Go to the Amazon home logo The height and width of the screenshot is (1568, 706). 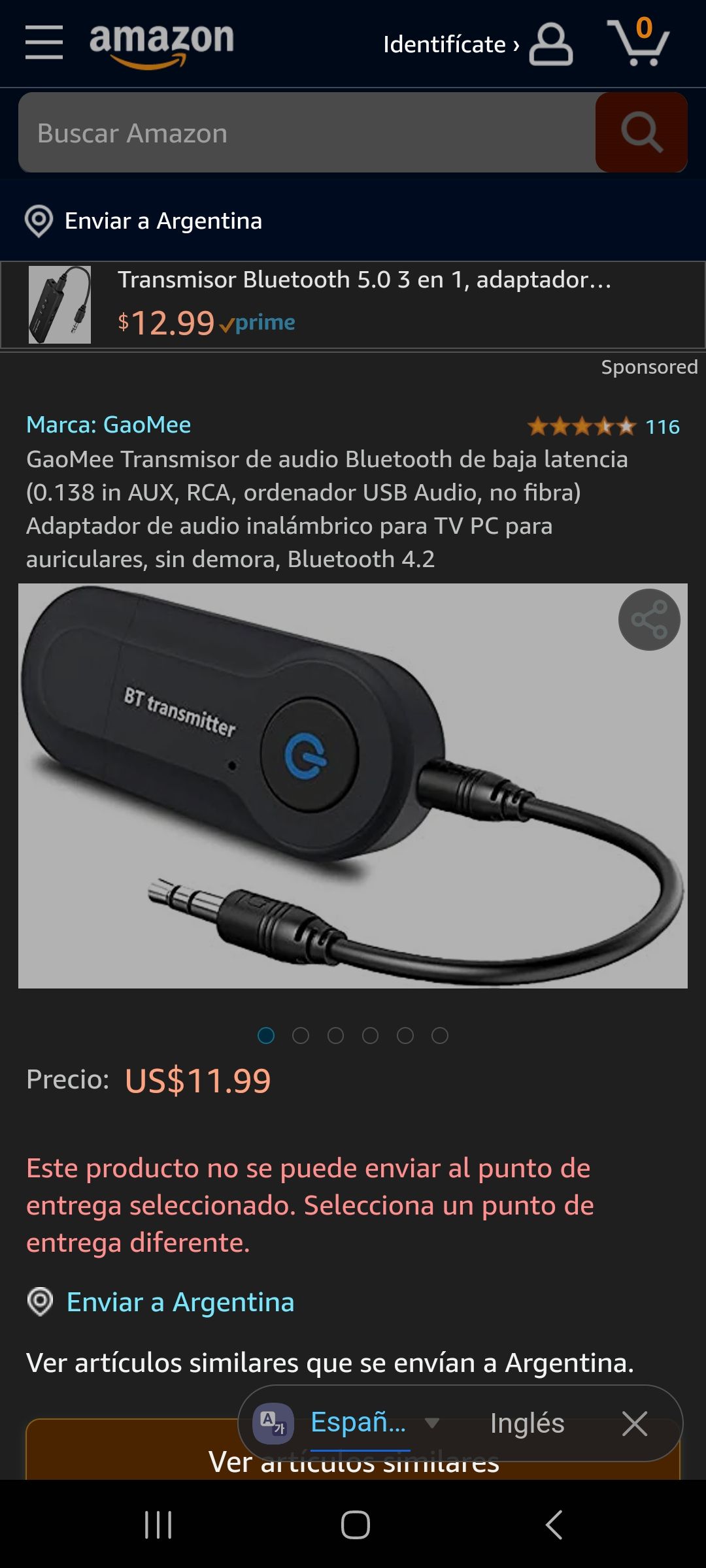pyautogui.click(x=161, y=43)
